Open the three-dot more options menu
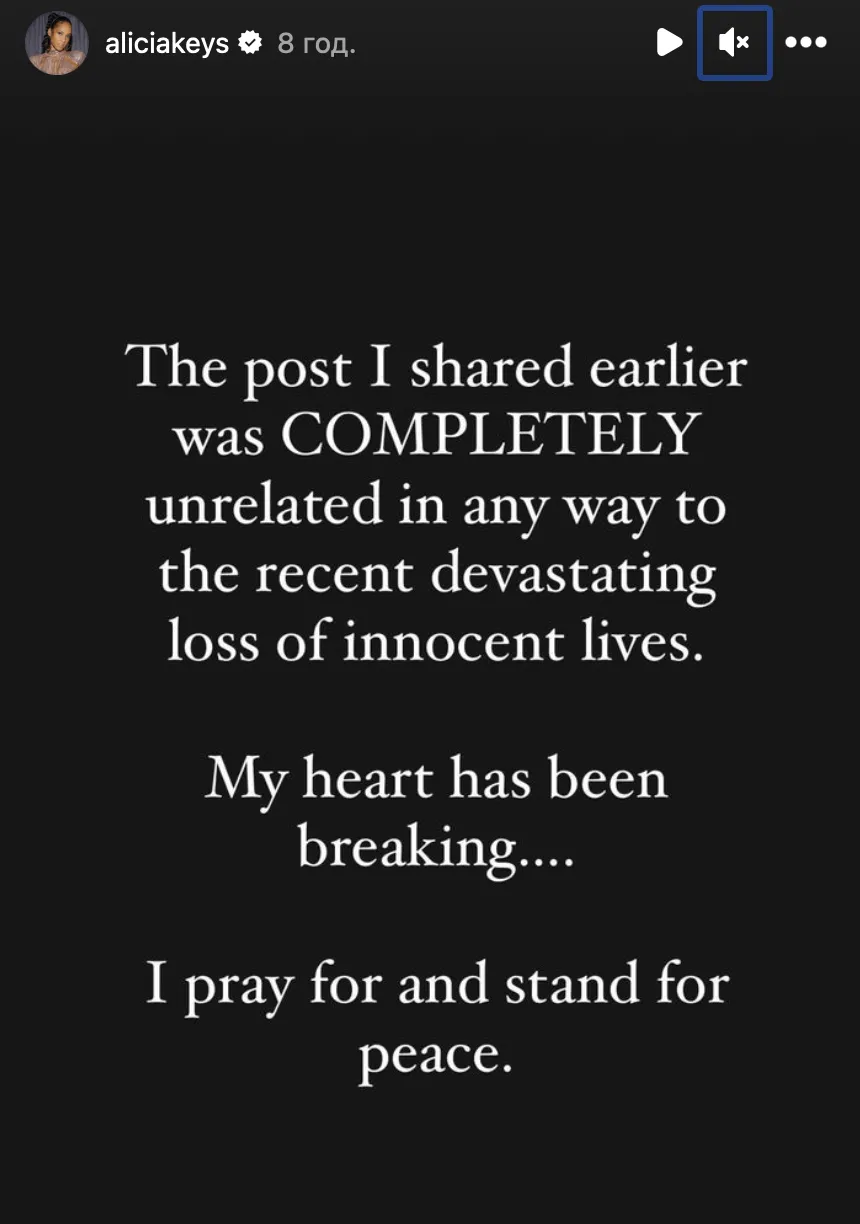 point(805,43)
